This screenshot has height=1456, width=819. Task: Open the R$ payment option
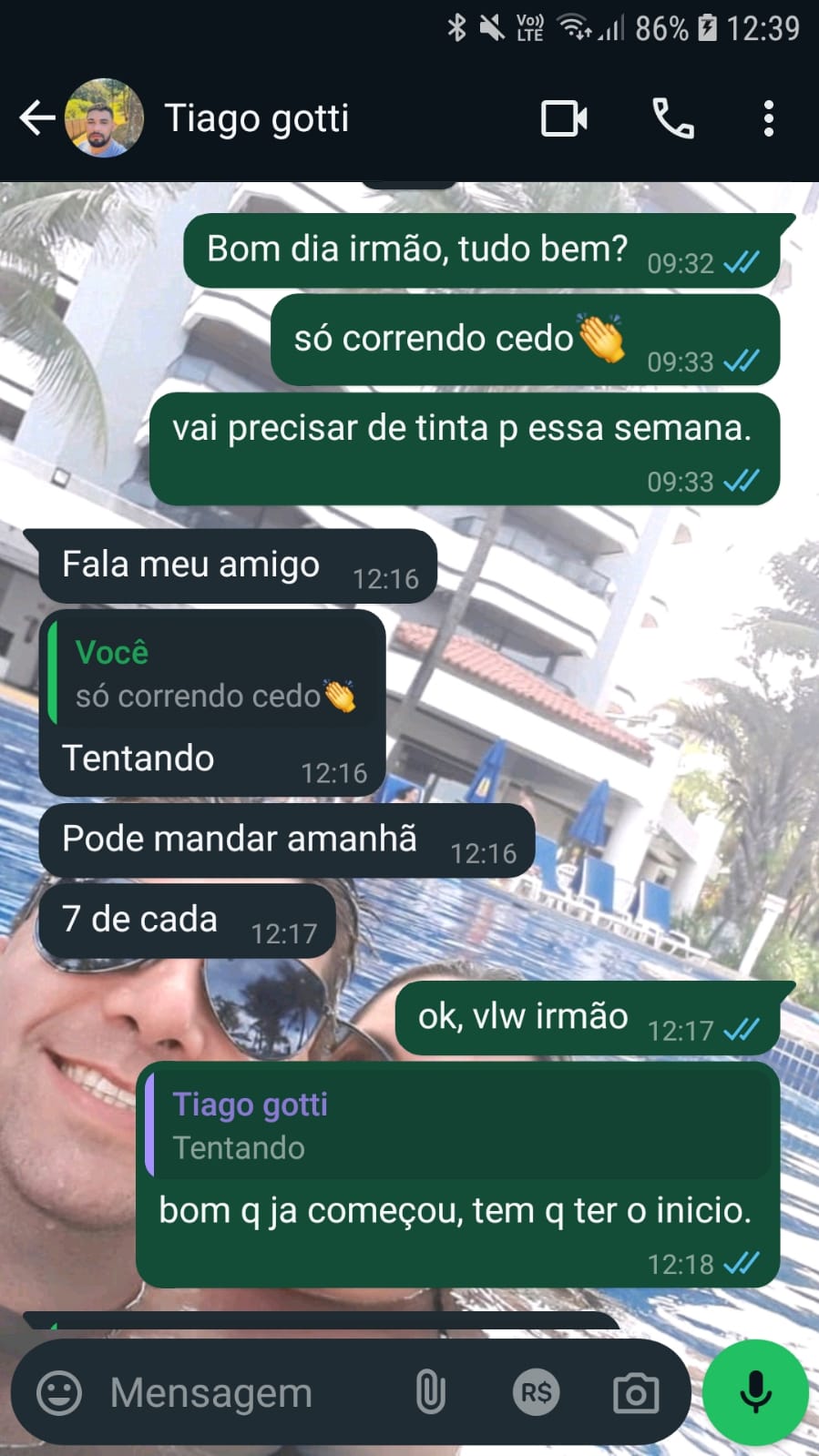click(536, 1392)
